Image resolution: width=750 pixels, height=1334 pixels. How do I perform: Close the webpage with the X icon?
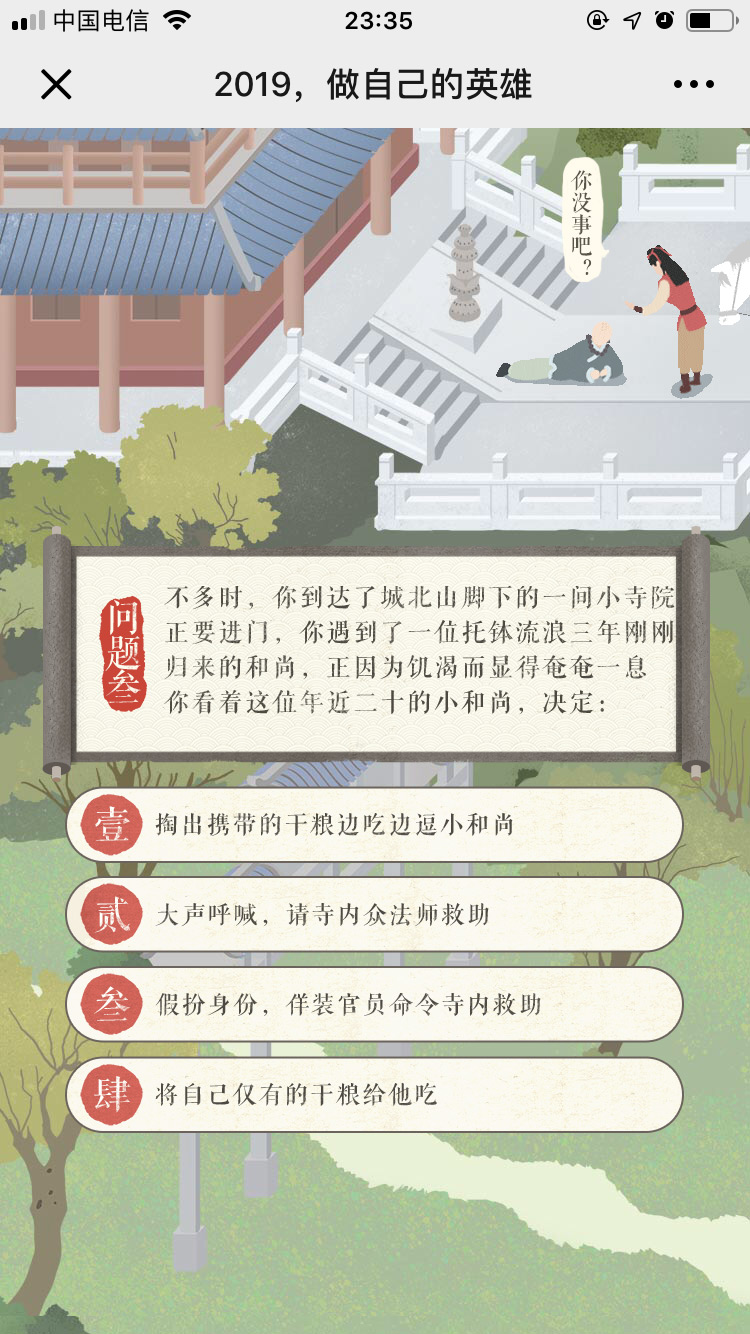click(x=56, y=85)
